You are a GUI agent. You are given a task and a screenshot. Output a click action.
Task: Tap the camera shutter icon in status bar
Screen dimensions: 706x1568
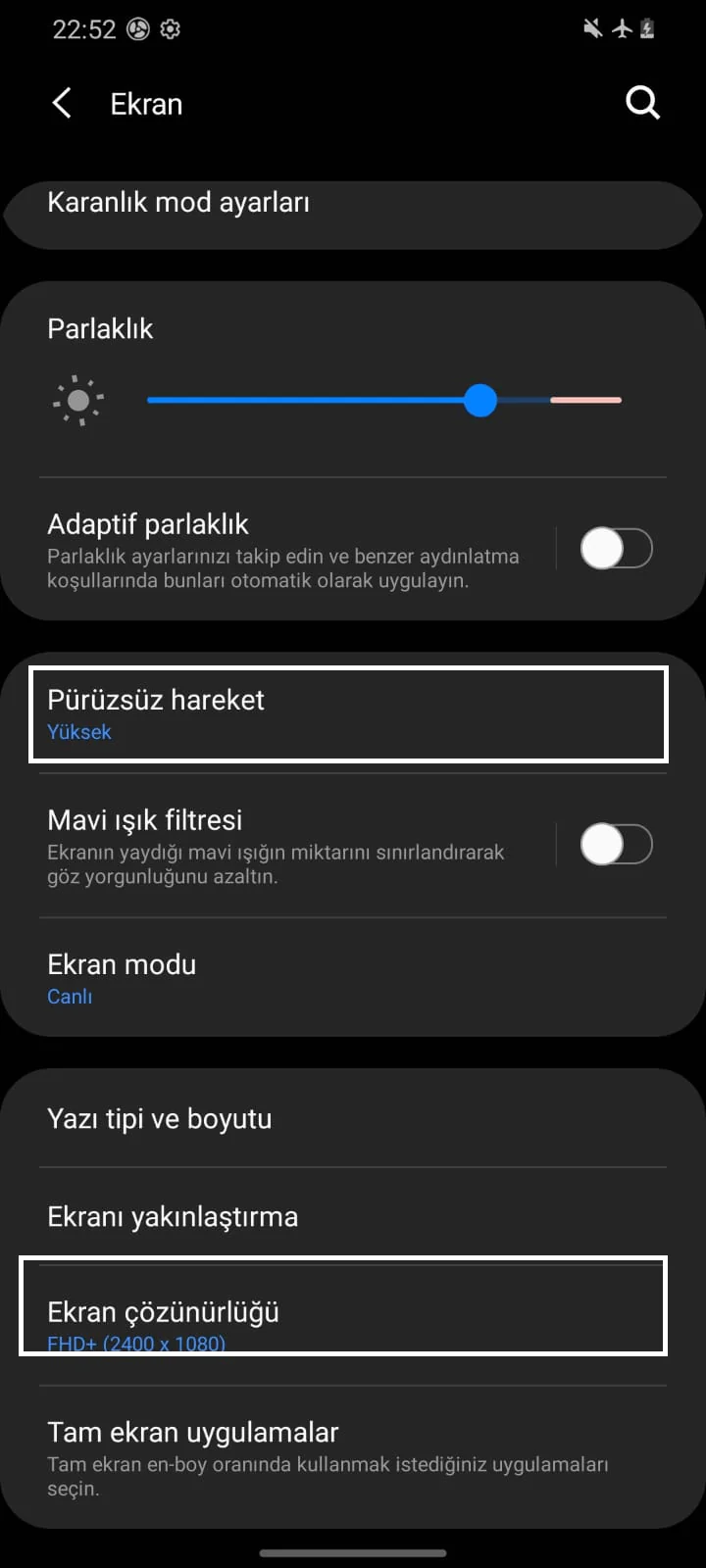(138, 28)
